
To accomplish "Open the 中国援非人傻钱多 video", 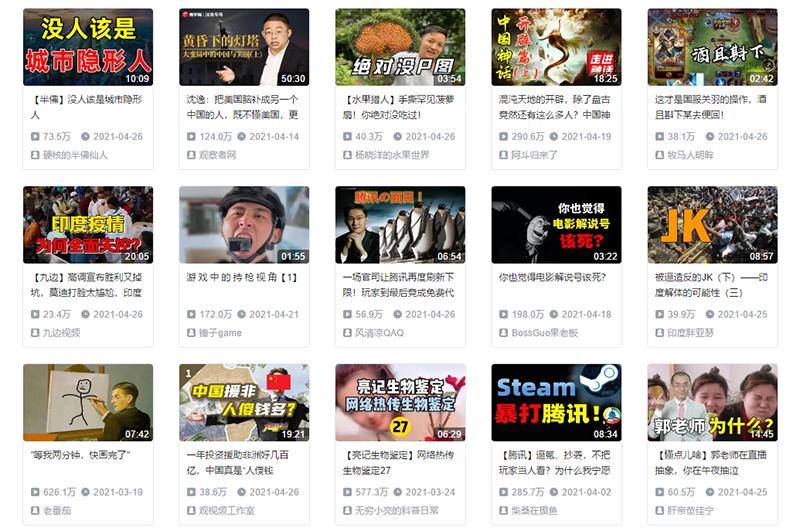I will (244, 402).
